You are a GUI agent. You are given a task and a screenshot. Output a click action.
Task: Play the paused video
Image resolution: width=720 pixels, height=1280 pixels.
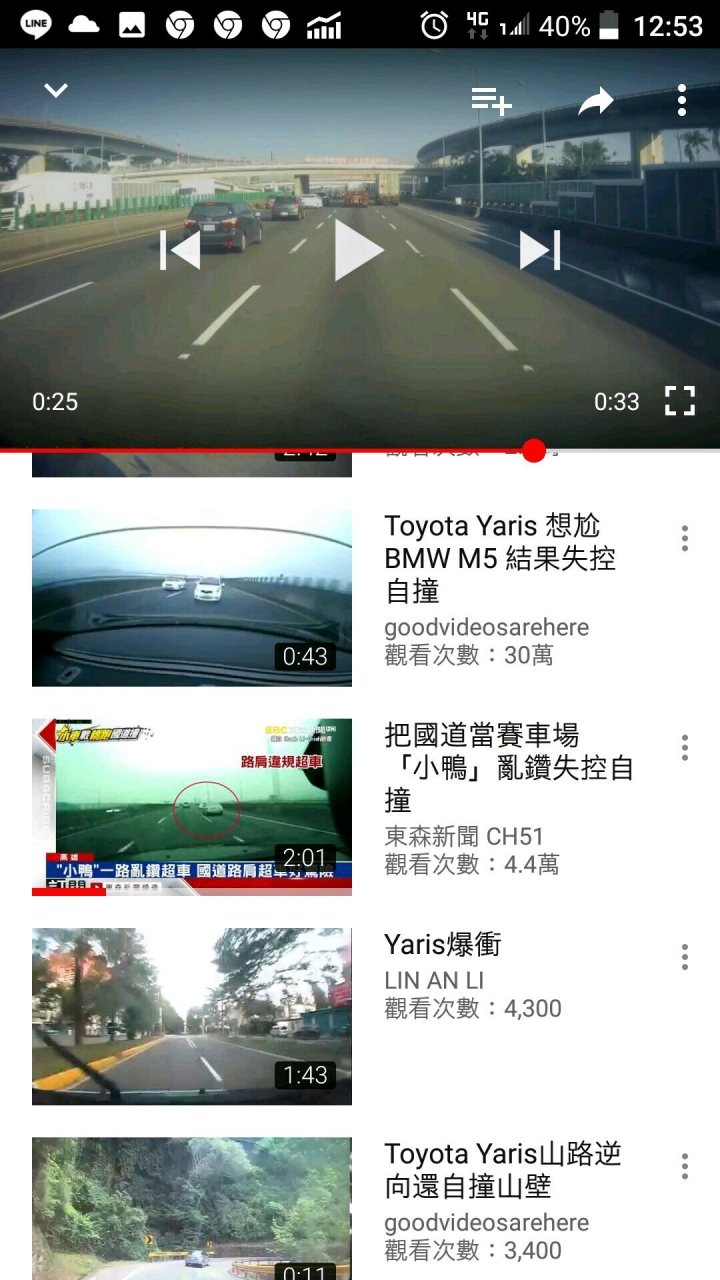pyautogui.click(x=358, y=250)
